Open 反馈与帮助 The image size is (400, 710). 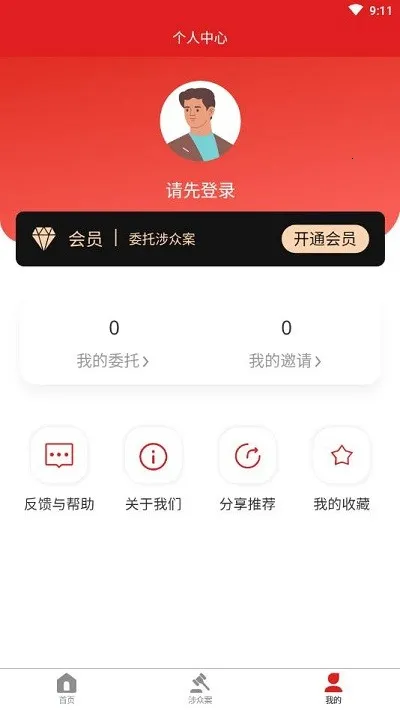tap(59, 470)
